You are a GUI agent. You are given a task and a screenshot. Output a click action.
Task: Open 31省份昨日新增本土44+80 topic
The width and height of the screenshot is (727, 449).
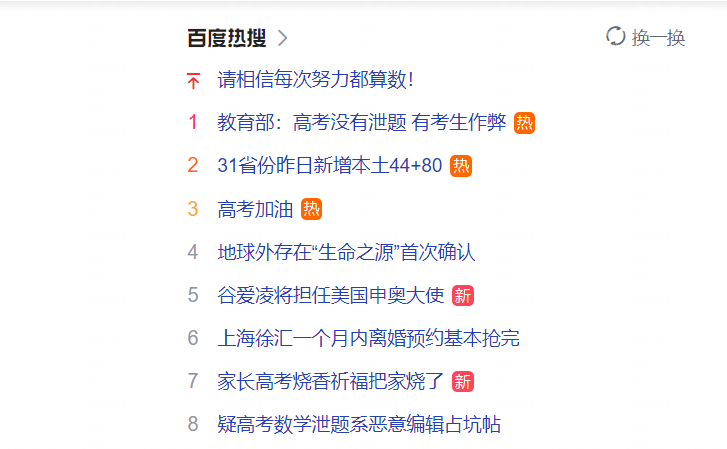click(329, 166)
